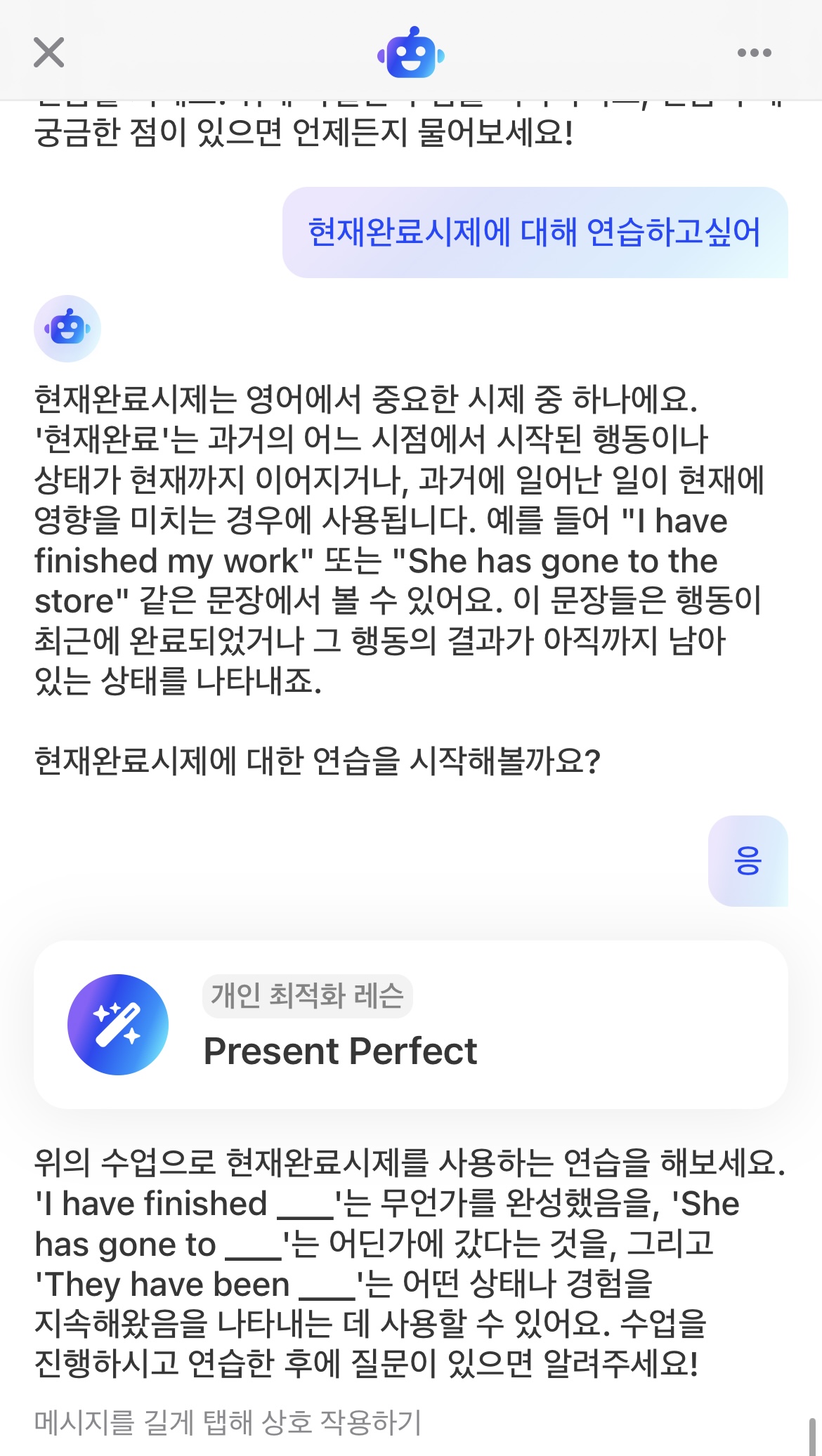Tap the gradient circle icon on the lesson card
822x1456 pixels.
click(118, 1025)
